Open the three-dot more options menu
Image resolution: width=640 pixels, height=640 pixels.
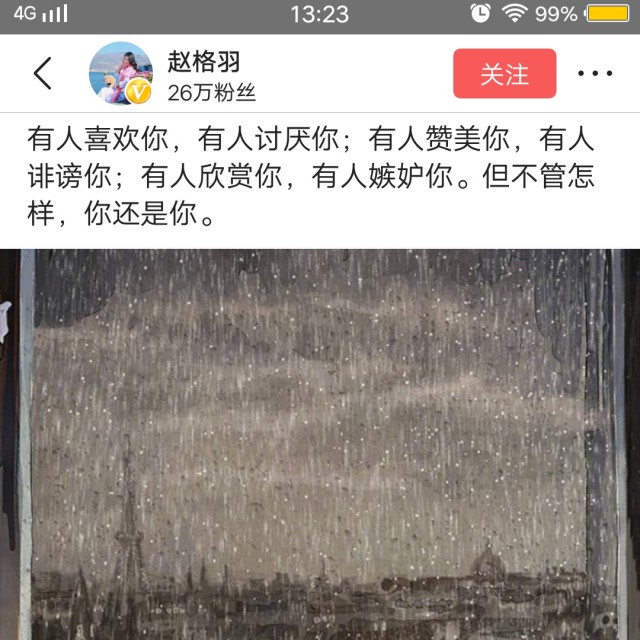[x=595, y=74]
